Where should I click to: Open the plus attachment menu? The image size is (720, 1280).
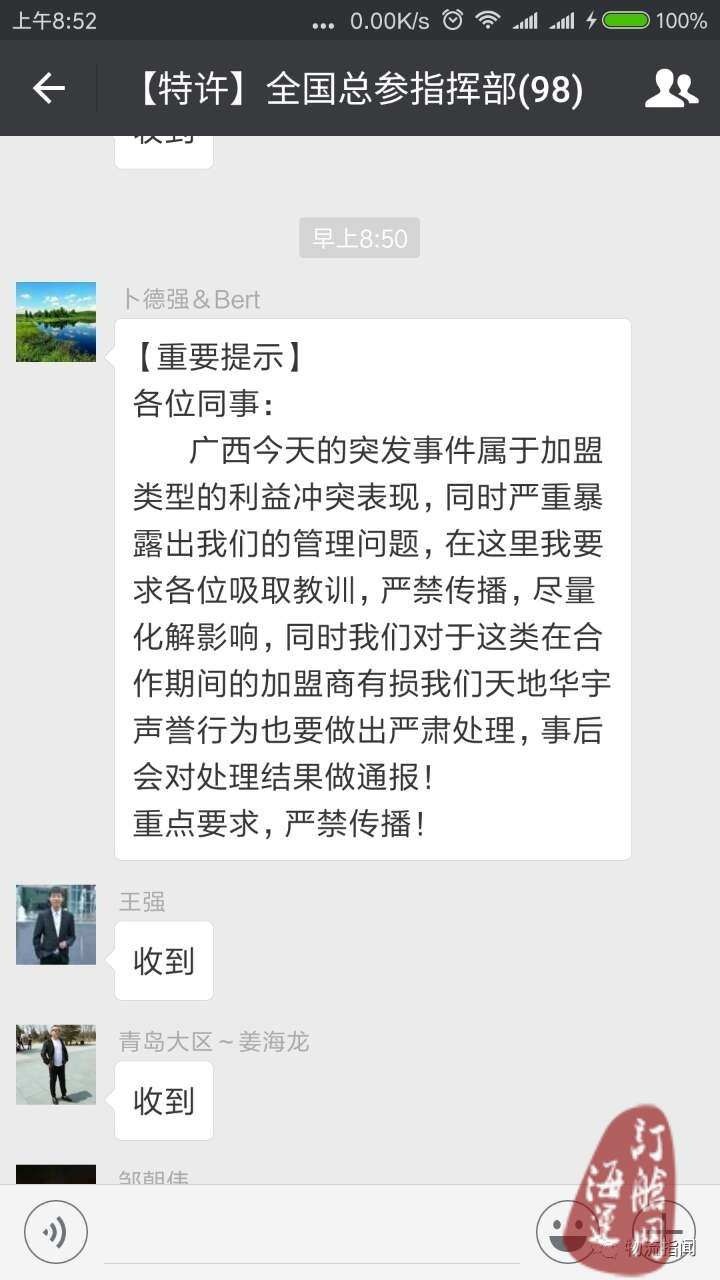pos(664,1231)
